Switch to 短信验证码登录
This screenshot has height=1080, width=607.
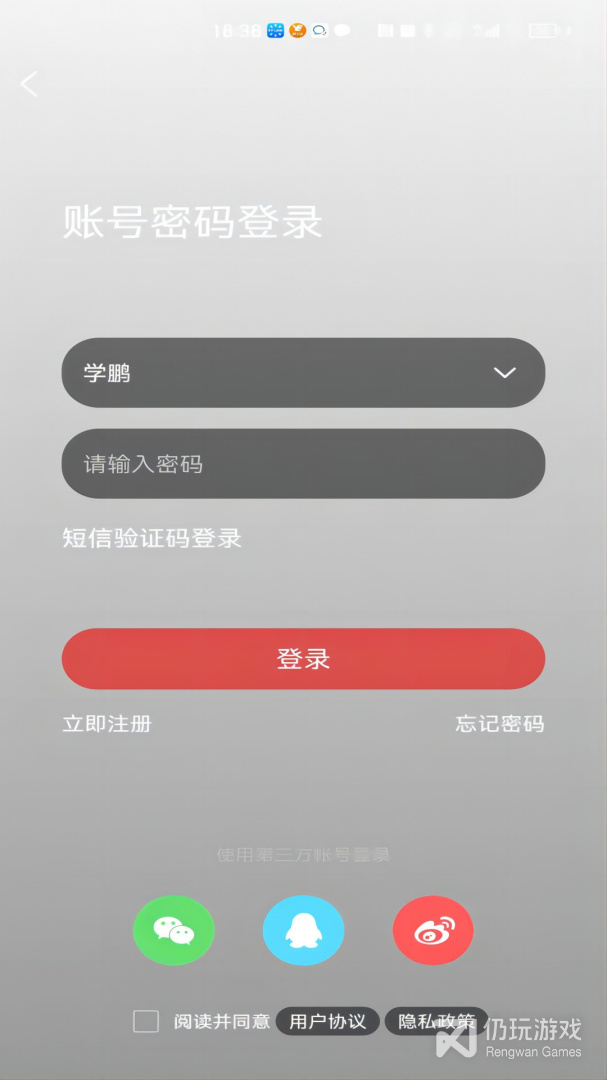tap(152, 538)
